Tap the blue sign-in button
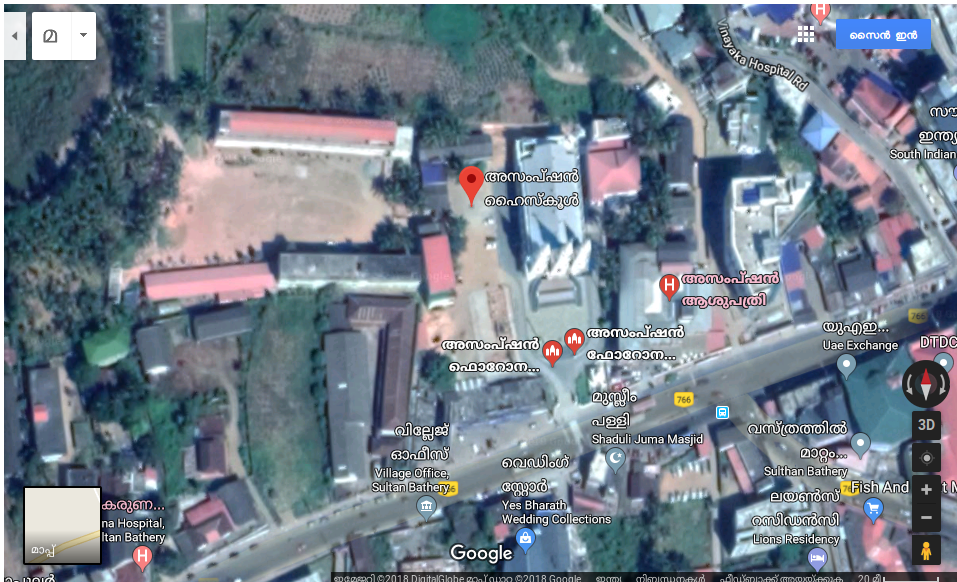957x582 pixels. pyautogui.click(x=883, y=34)
